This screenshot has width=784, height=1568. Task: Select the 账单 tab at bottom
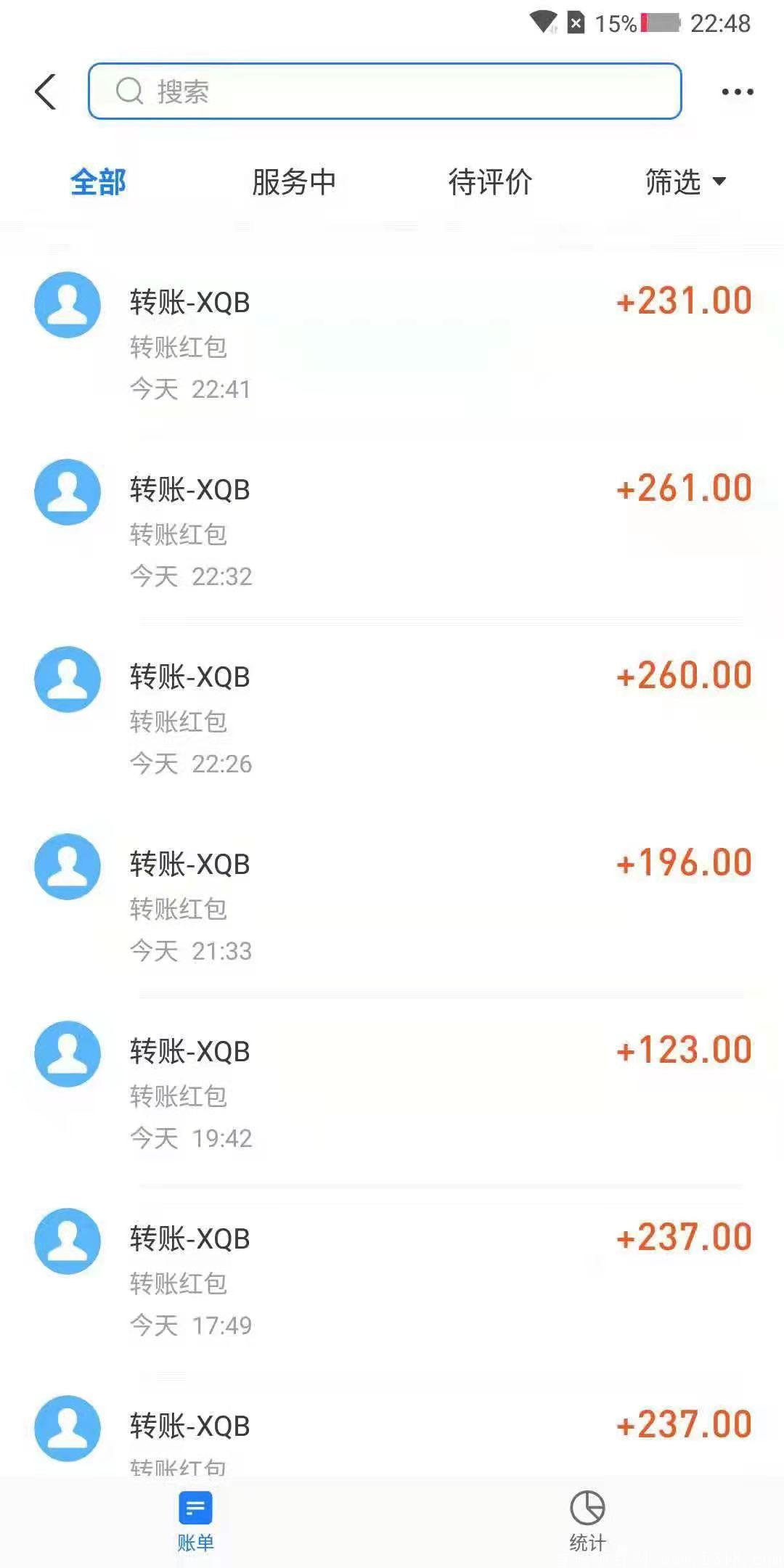(x=195, y=1521)
